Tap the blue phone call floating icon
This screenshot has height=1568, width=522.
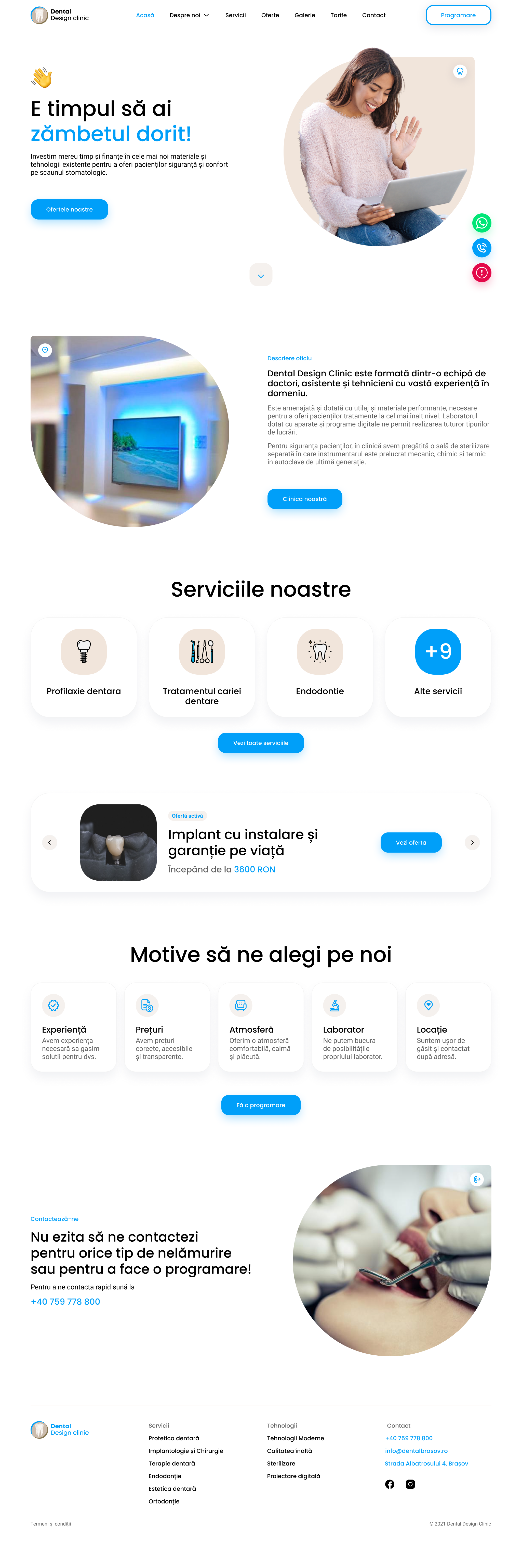(x=481, y=248)
